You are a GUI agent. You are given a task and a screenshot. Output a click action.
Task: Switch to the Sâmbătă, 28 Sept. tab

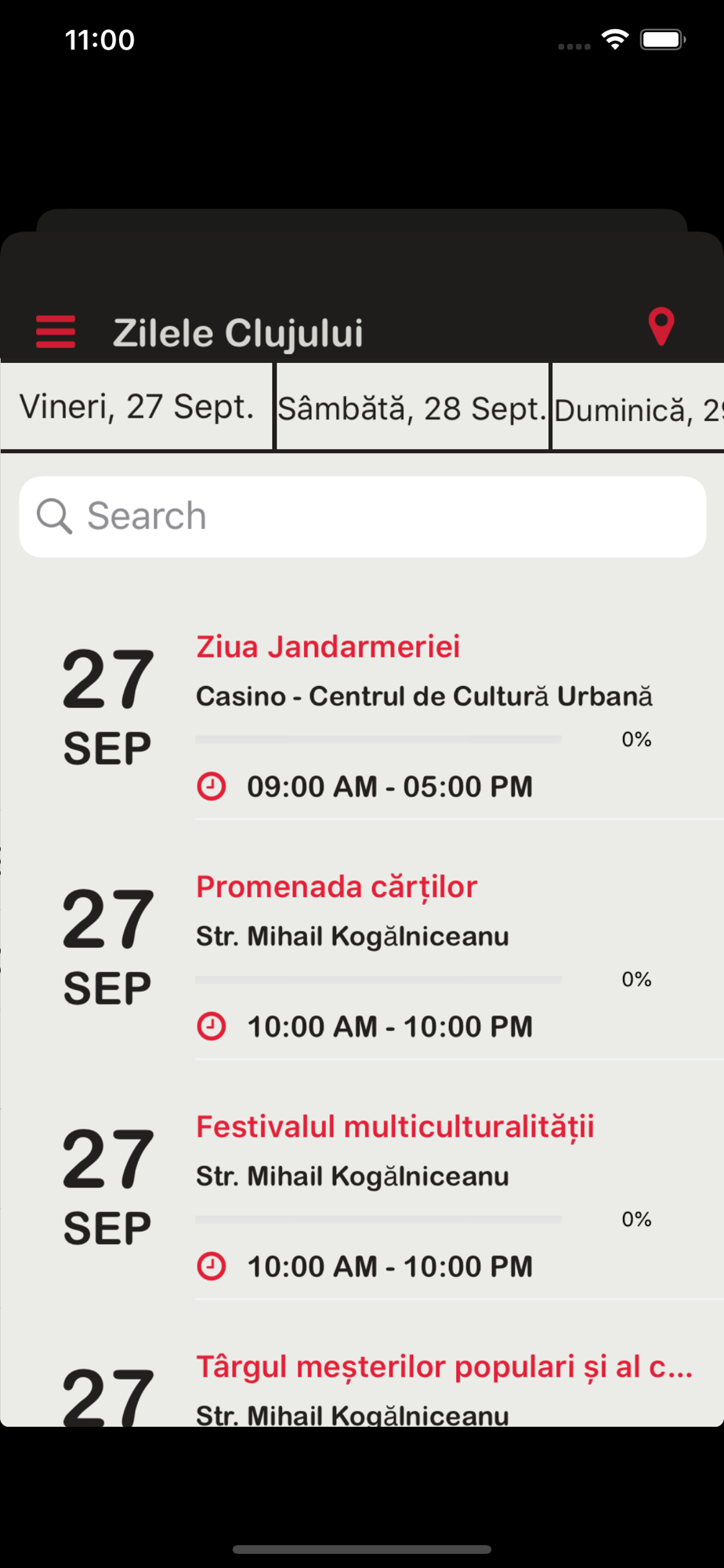point(412,408)
